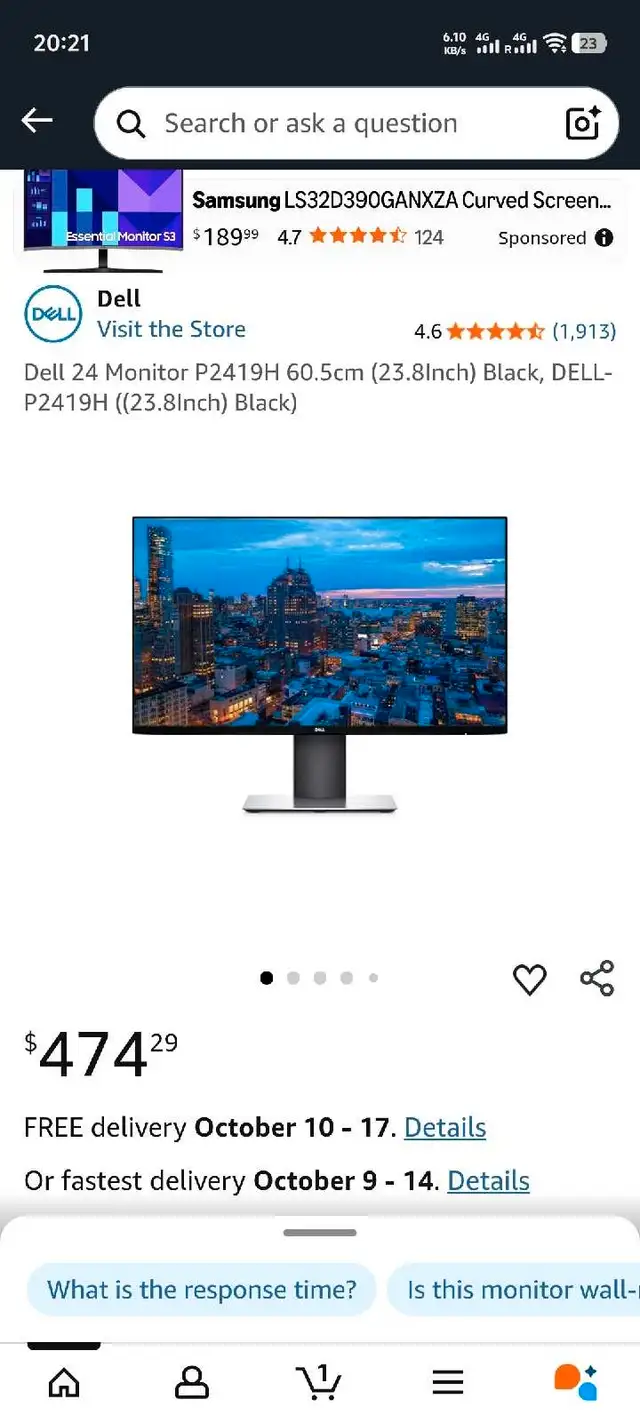This screenshot has width=640, height=1422.
Task: Go back using the arrow icon
Action: tap(37, 122)
